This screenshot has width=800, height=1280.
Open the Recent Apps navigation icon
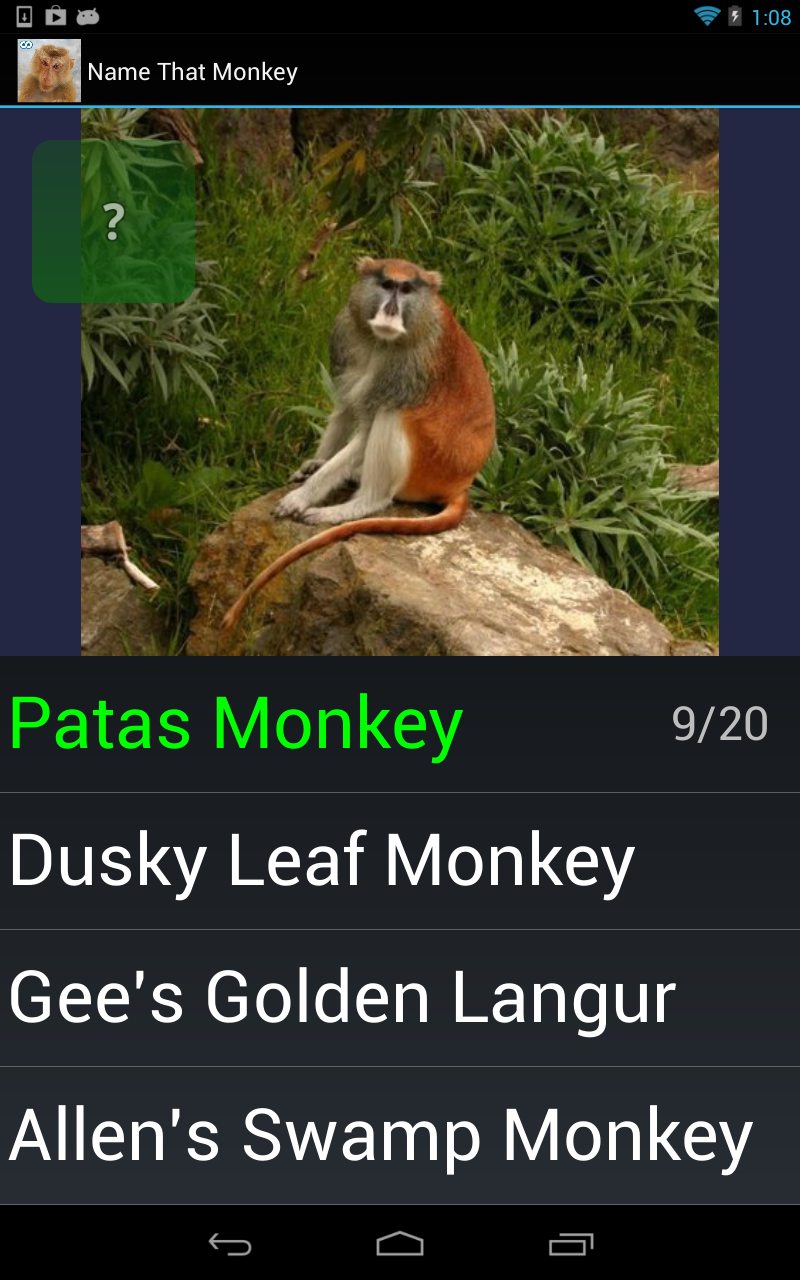tap(570, 1244)
